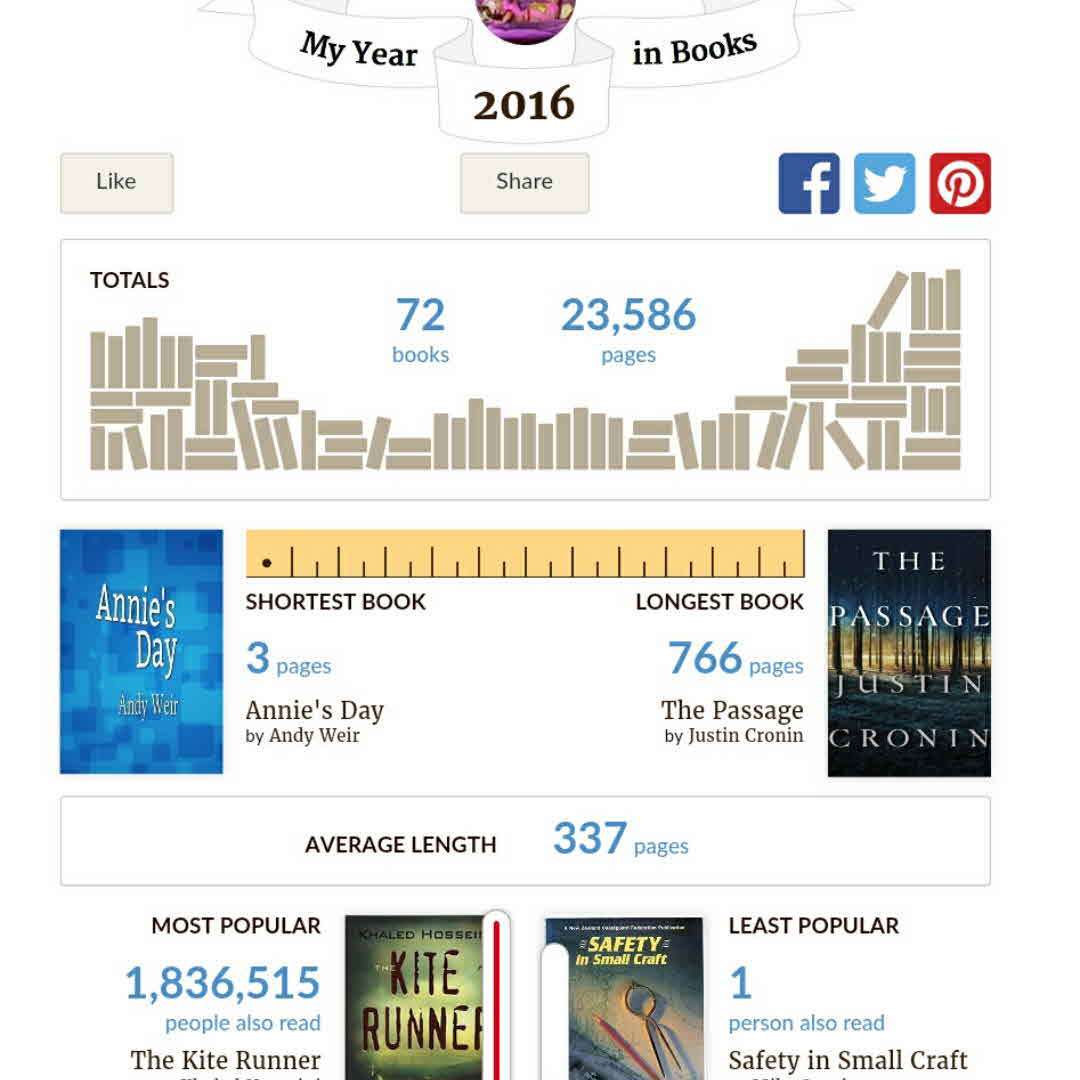Open Annie's Day title link

(315, 711)
